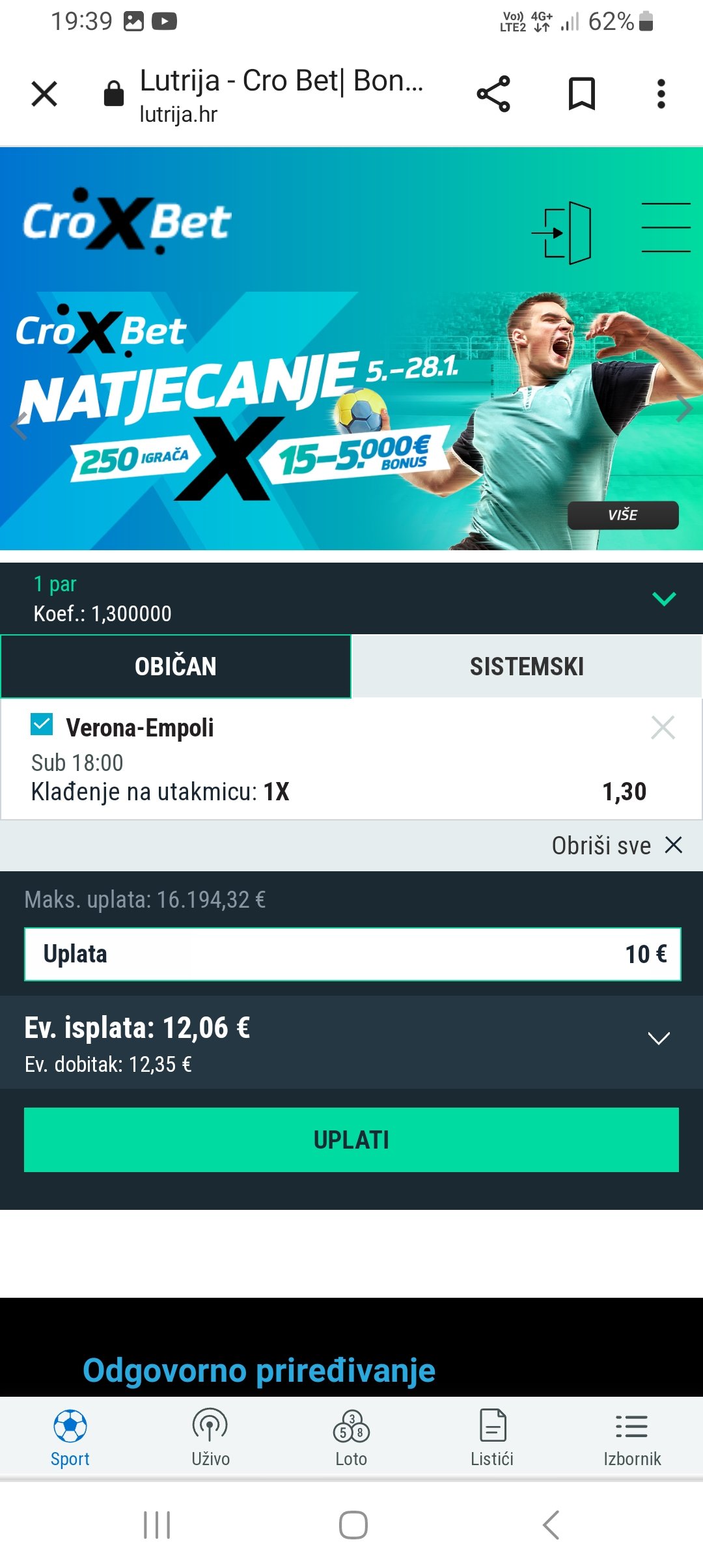Switch to the SISTEMSKI tab
The height and width of the screenshot is (1568, 703).
[527, 666]
